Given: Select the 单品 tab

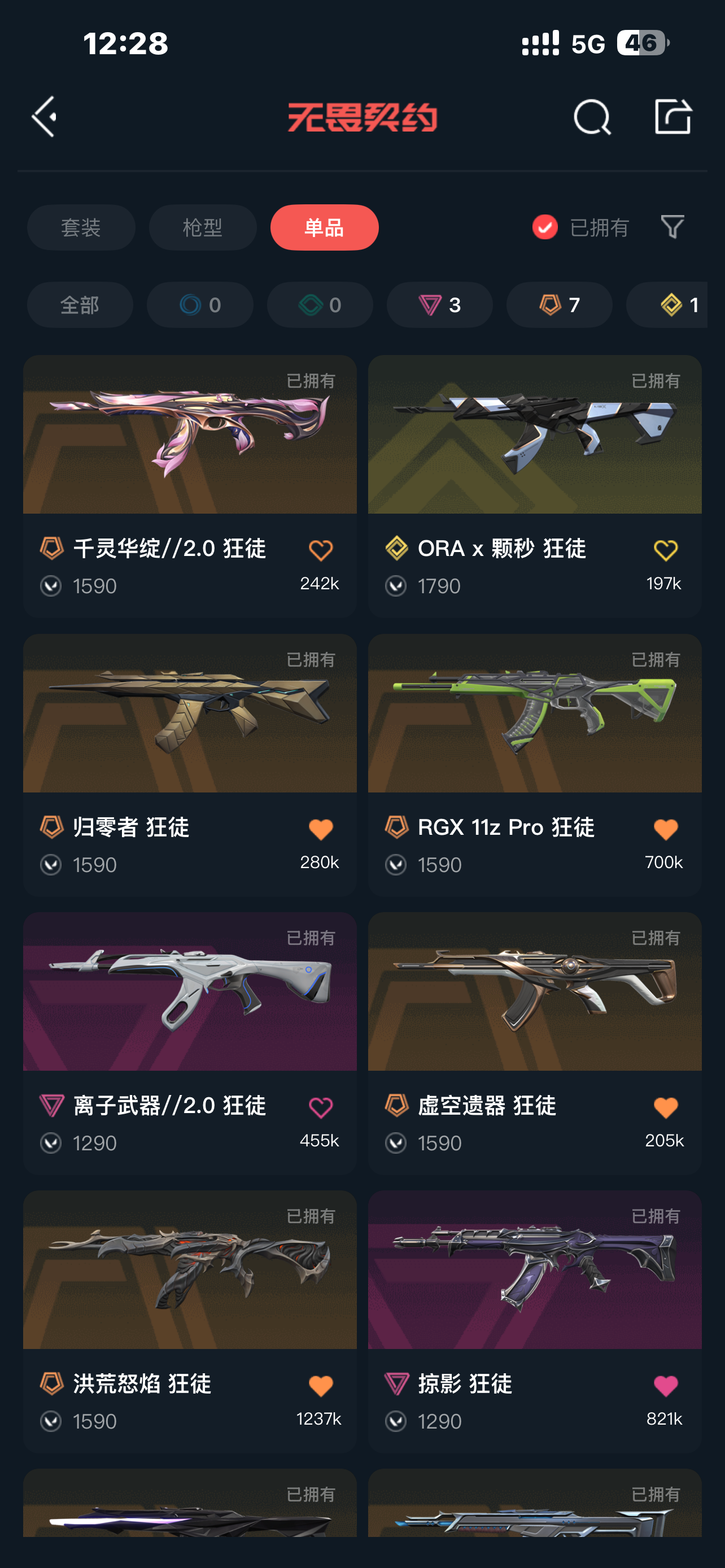Looking at the screenshot, I should point(324,227).
